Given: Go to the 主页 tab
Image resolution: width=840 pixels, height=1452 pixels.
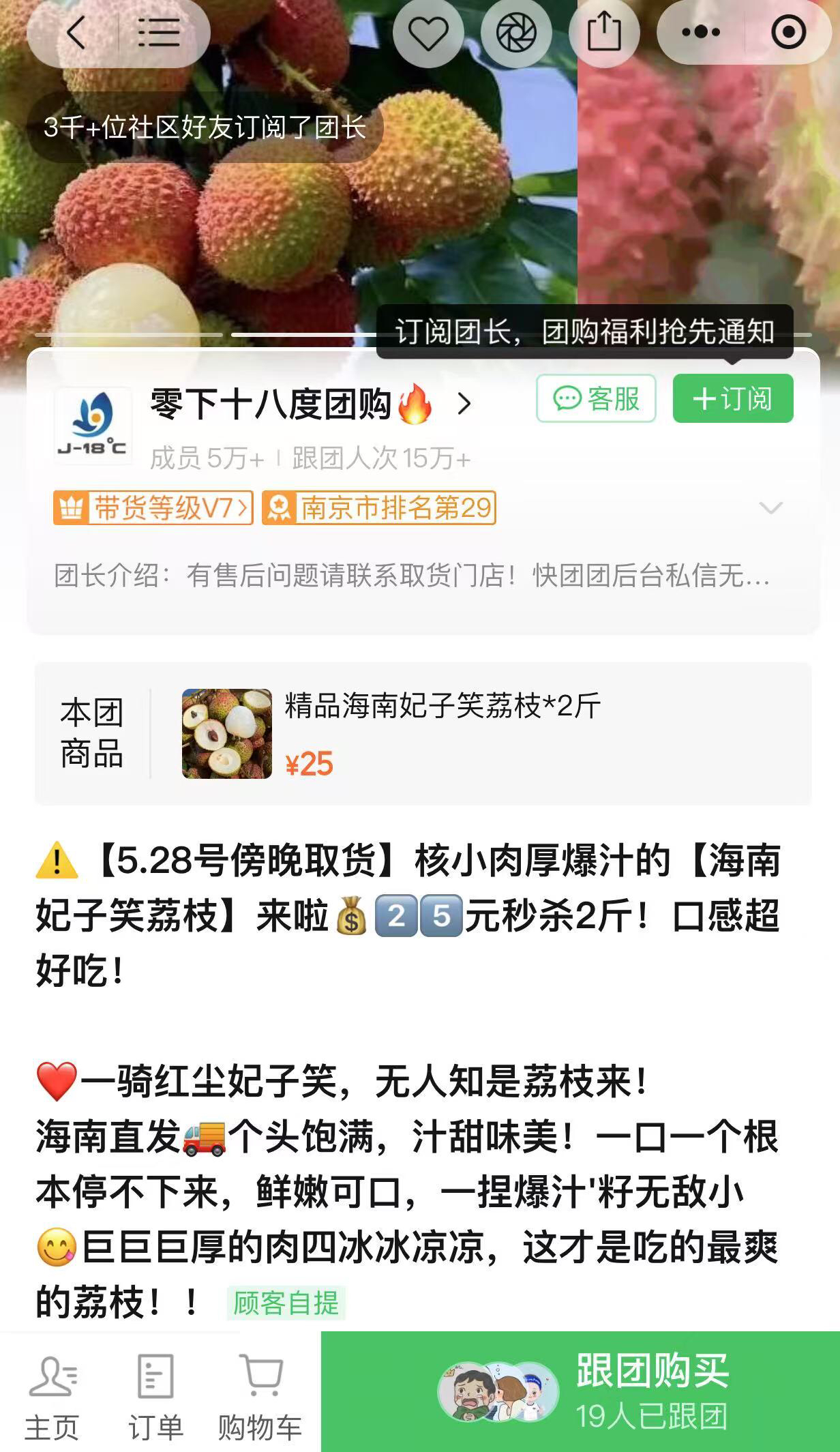Looking at the screenshot, I should 52,1396.
